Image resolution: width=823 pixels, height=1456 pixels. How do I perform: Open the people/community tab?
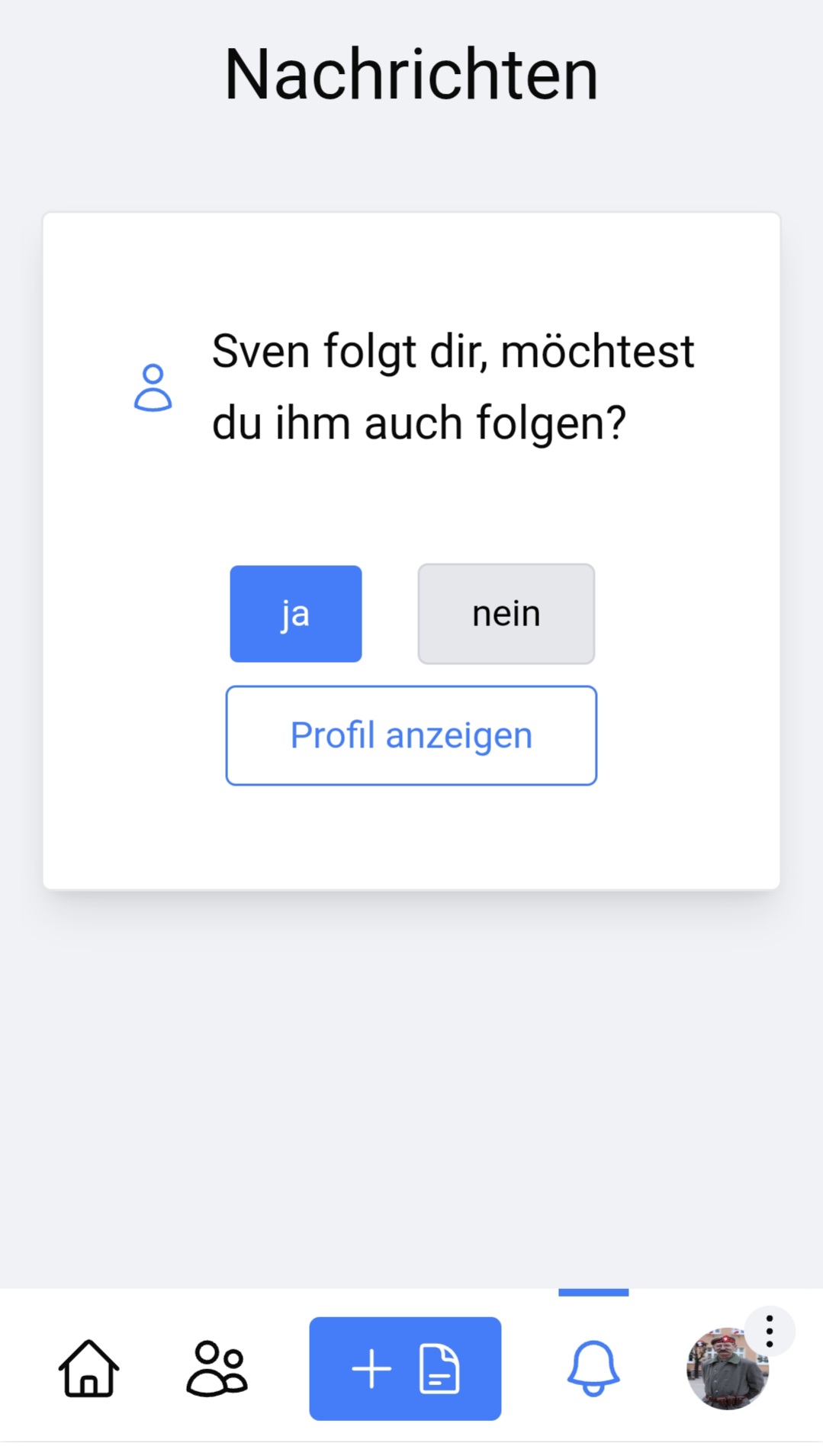(x=217, y=1368)
